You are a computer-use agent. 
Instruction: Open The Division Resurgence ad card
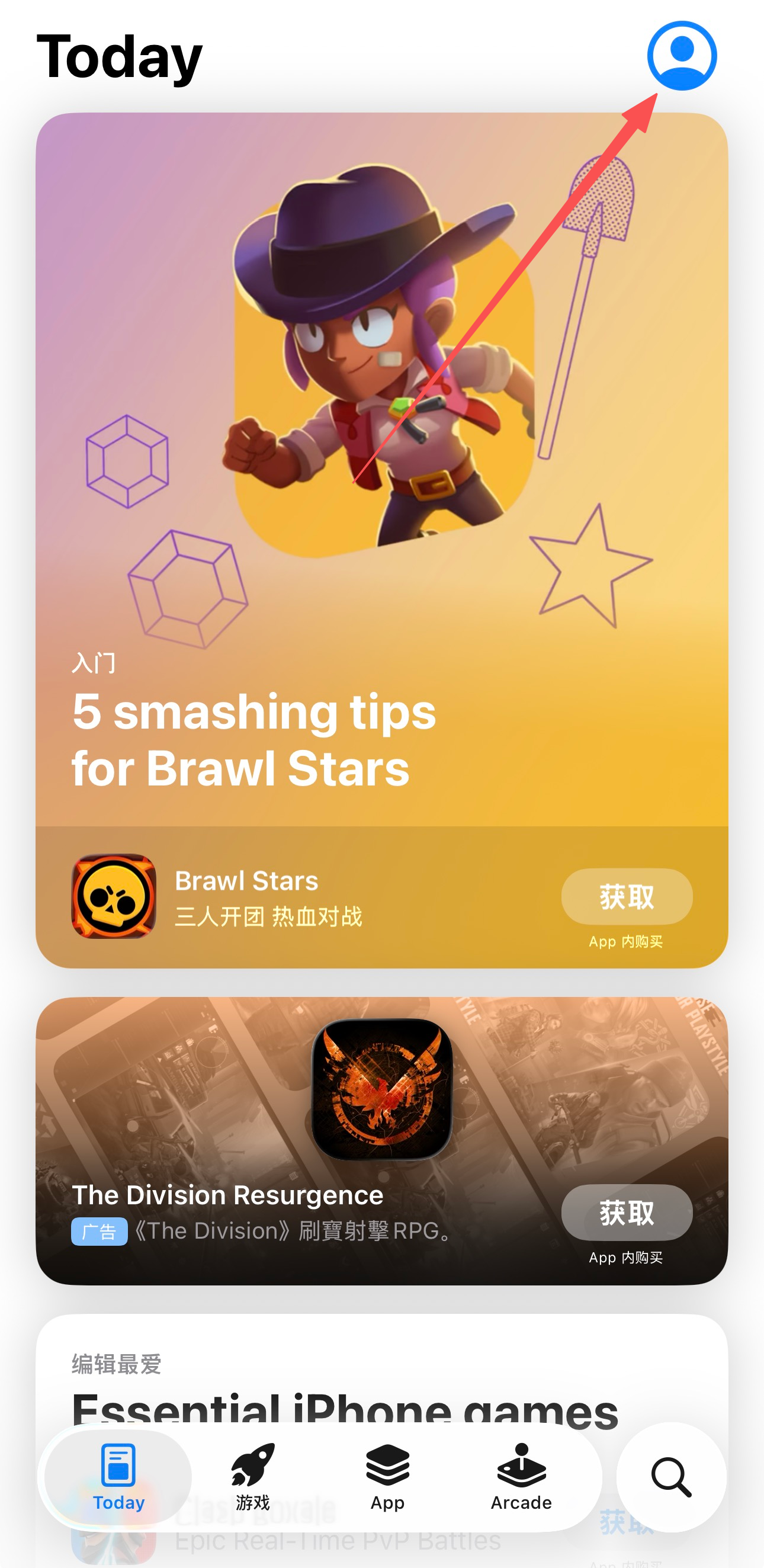point(381,1141)
